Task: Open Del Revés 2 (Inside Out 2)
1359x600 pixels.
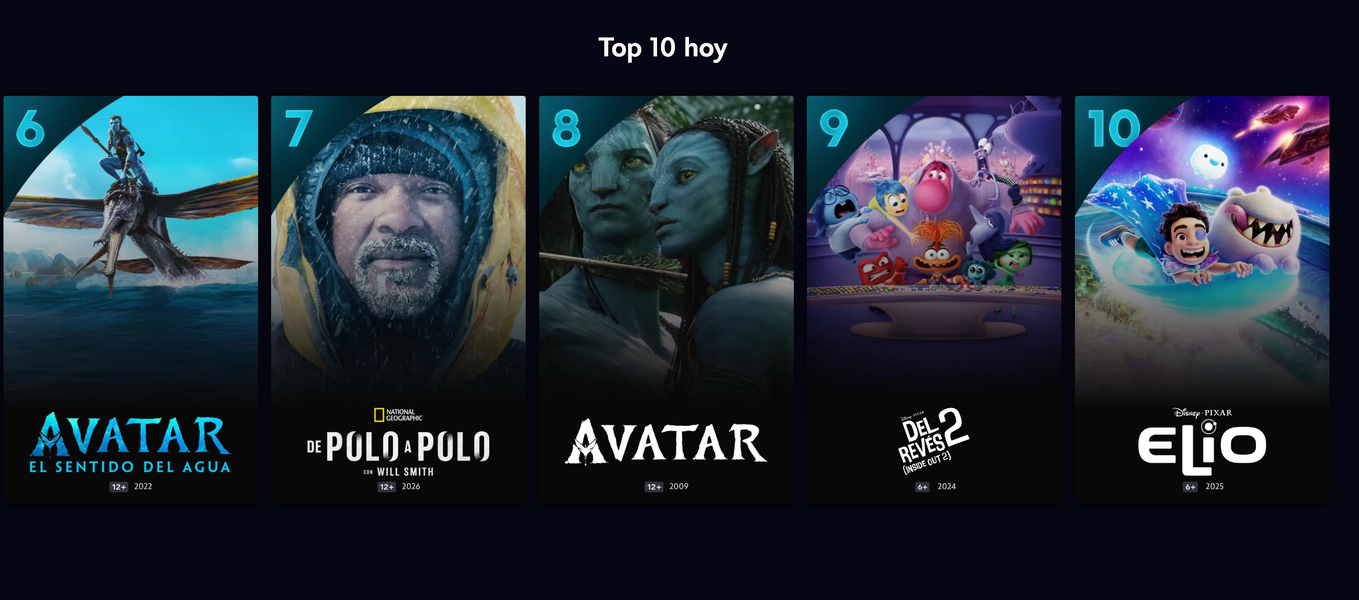Action: click(934, 298)
